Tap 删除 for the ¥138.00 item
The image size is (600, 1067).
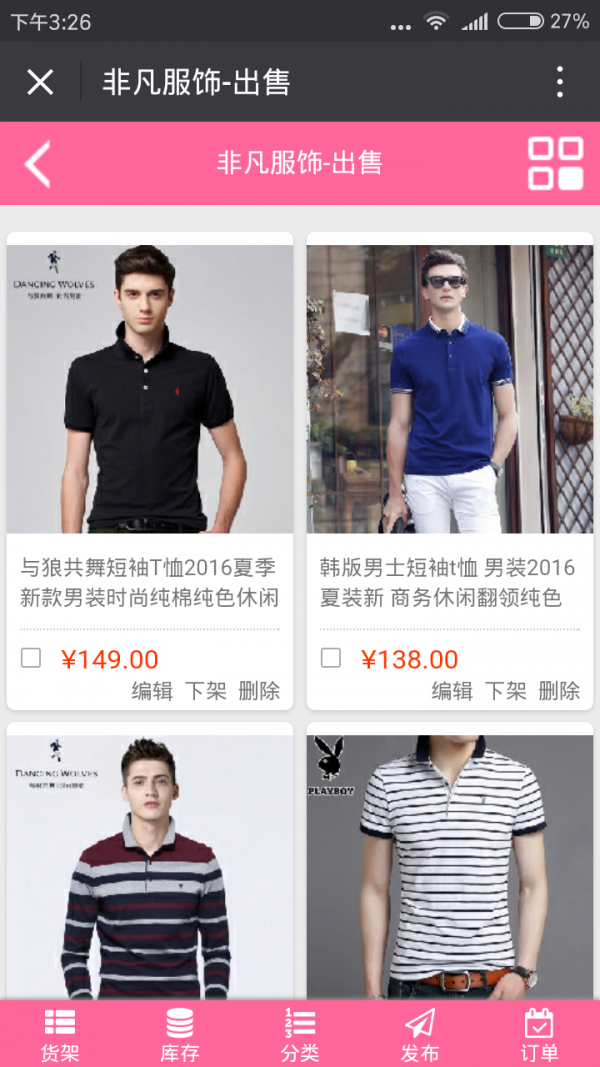[x=559, y=691]
